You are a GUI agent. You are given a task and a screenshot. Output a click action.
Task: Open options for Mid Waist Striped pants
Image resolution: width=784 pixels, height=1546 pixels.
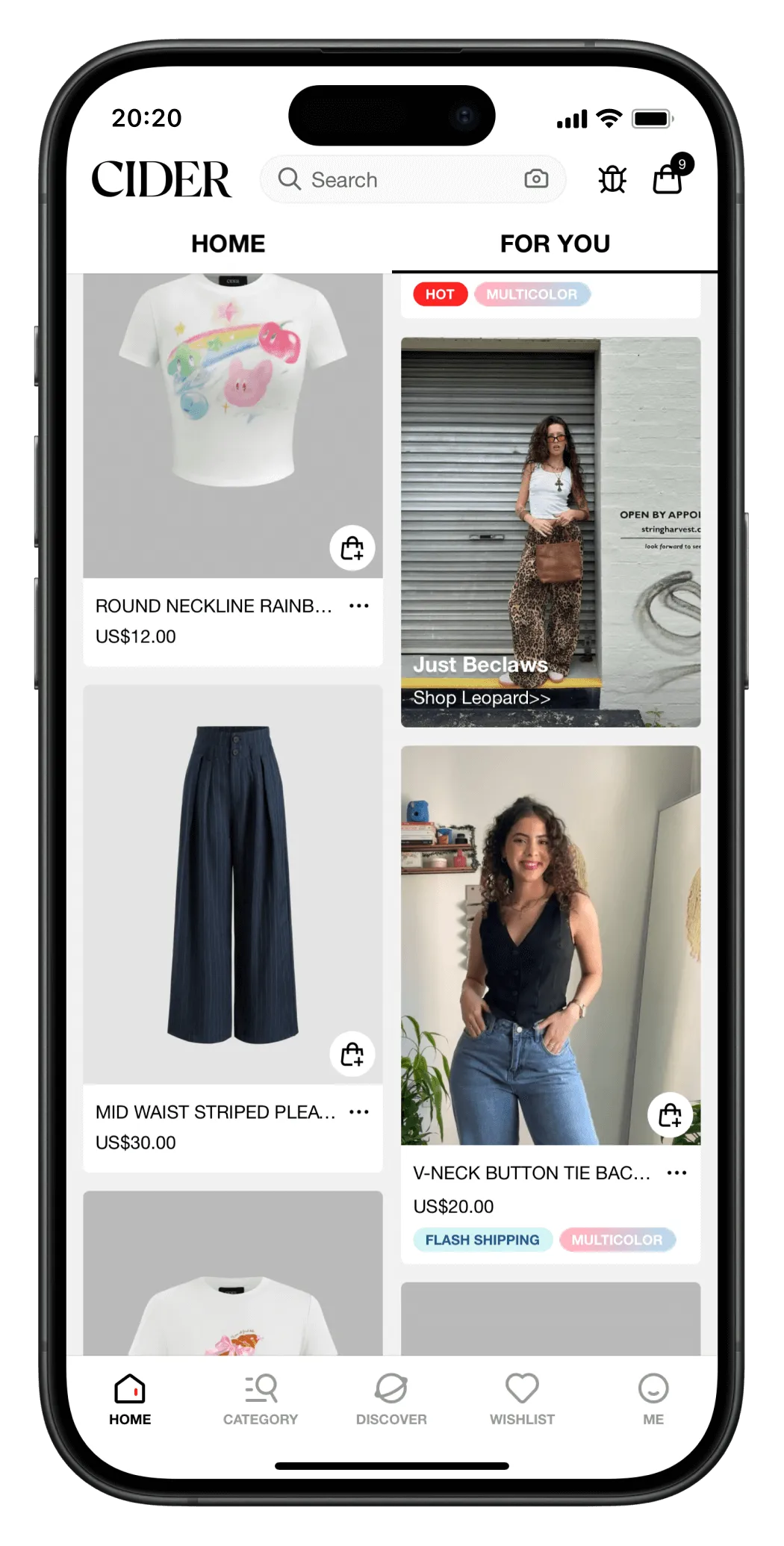(x=359, y=1112)
